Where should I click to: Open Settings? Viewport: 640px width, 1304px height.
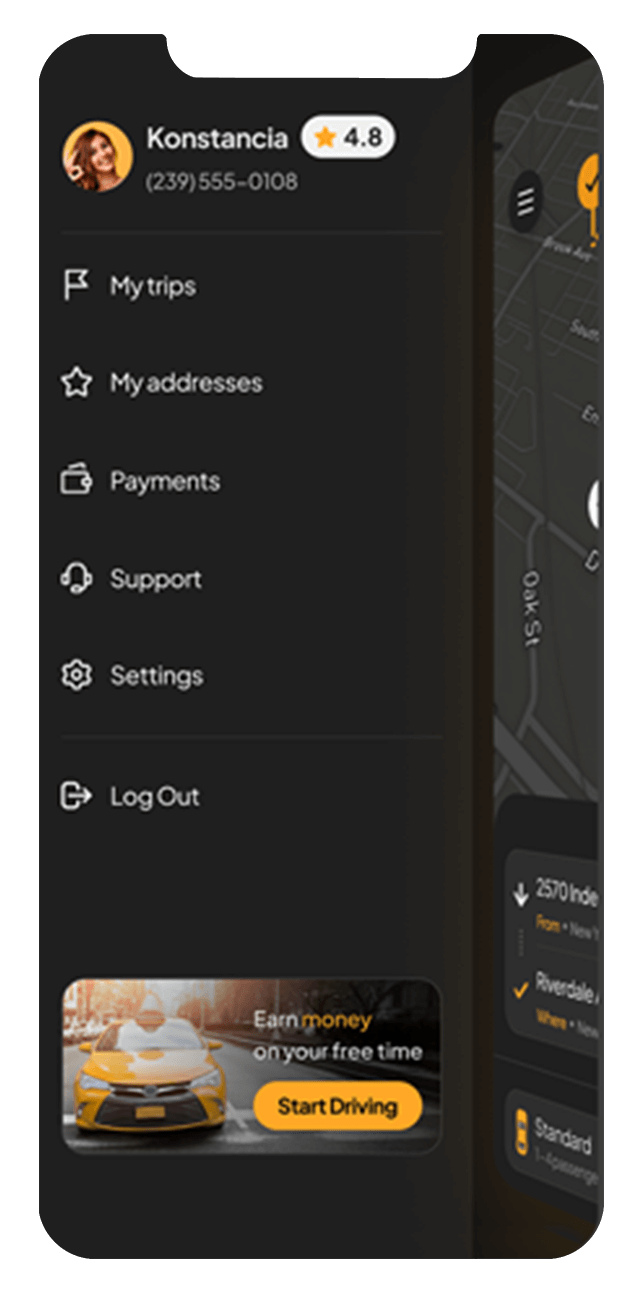(156, 676)
